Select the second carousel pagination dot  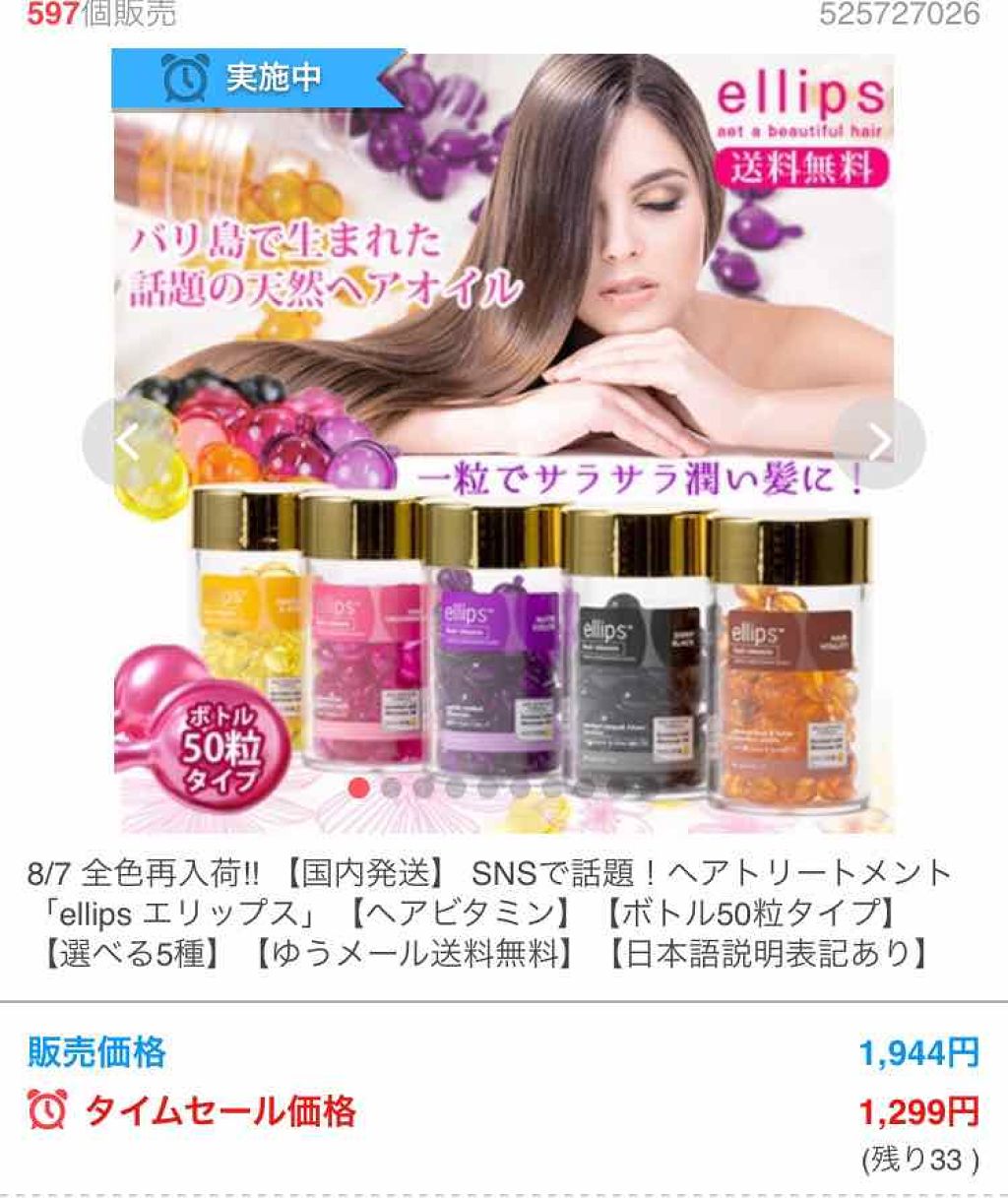(391, 788)
